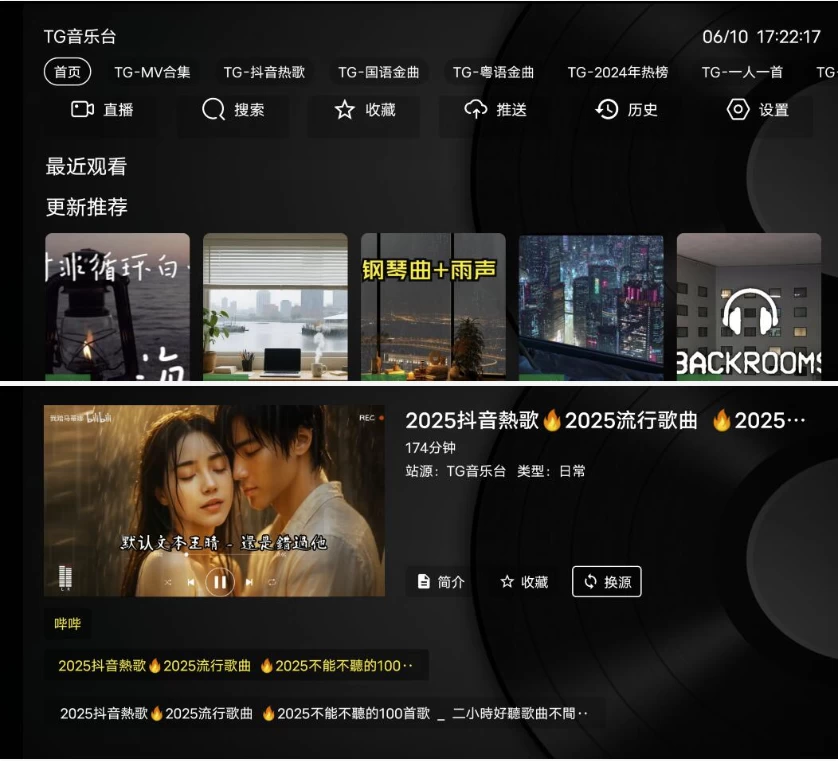Switch to TG-国语金曲 tab

click(x=378, y=72)
